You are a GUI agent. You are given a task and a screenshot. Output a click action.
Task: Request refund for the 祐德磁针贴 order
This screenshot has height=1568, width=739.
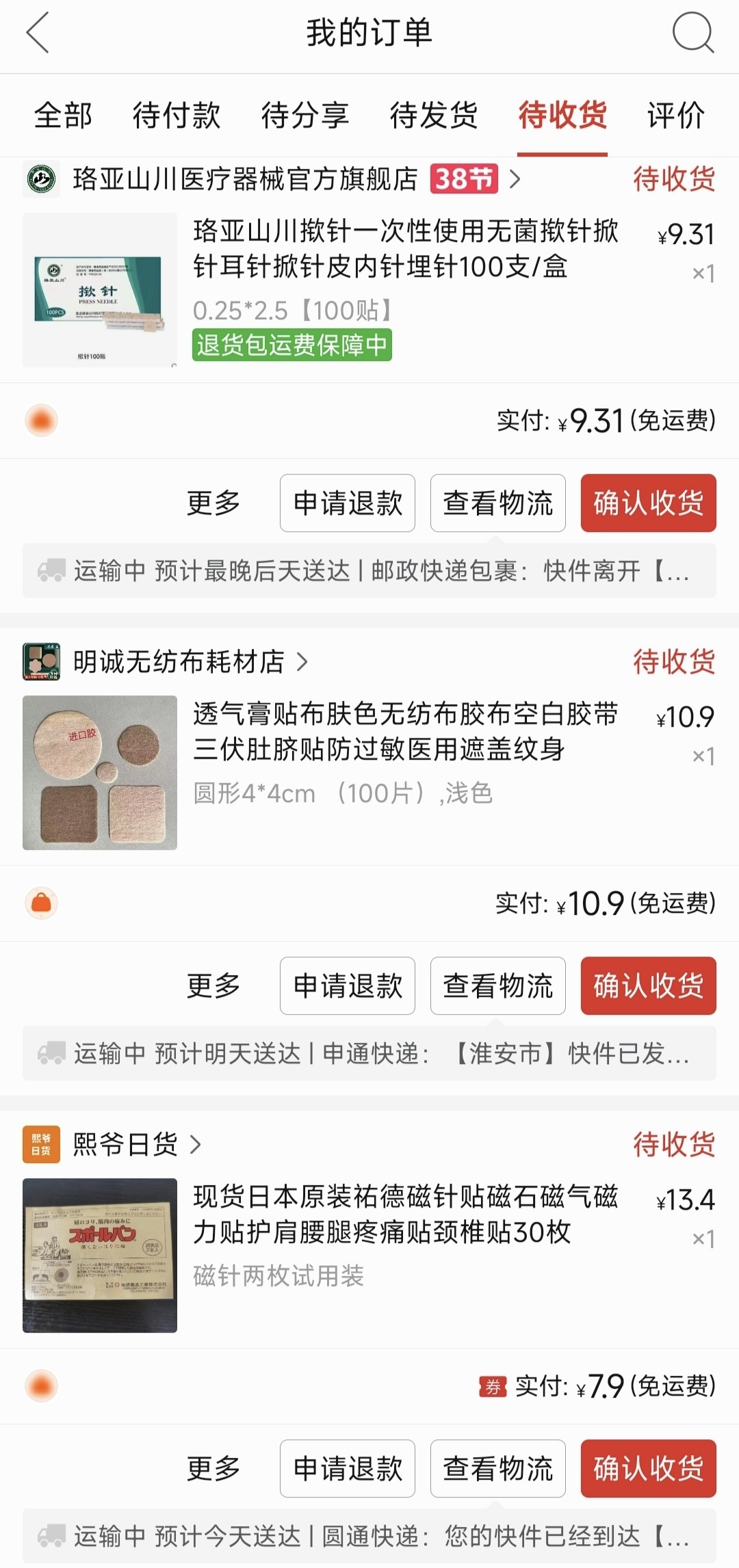(x=348, y=1469)
